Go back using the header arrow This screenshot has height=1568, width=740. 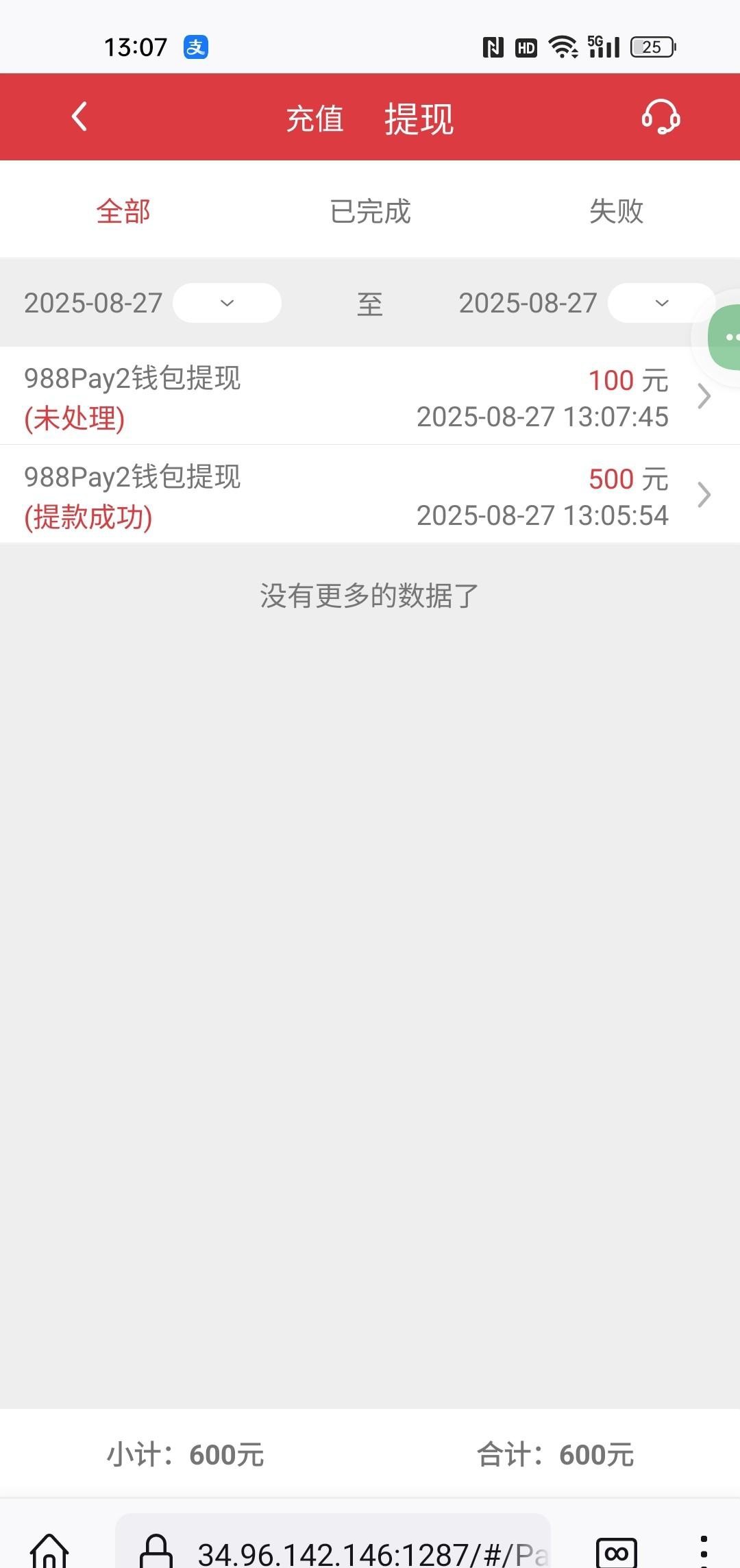79,117
